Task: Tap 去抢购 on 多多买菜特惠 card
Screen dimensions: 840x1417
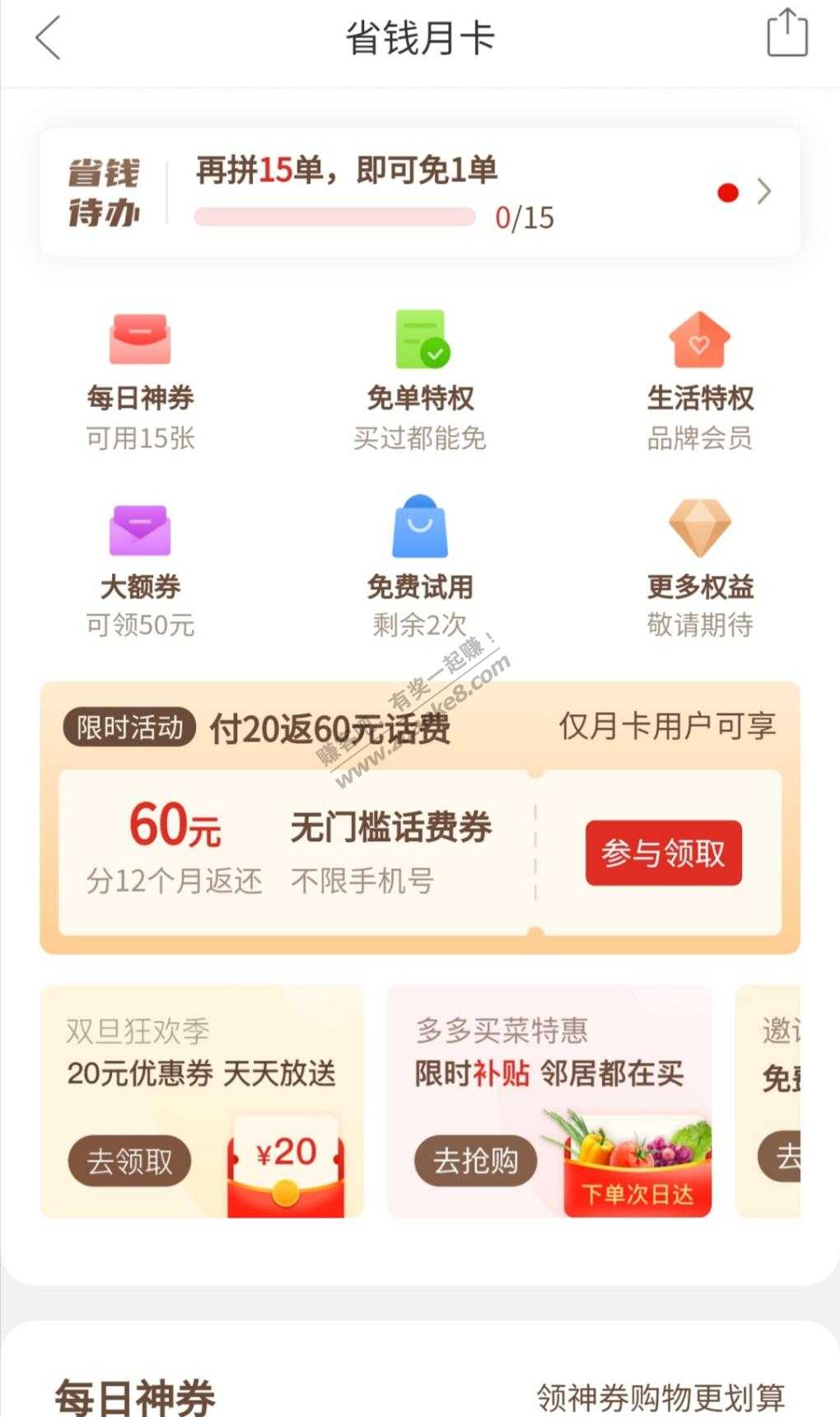Action: click(x=475, y=1161)
